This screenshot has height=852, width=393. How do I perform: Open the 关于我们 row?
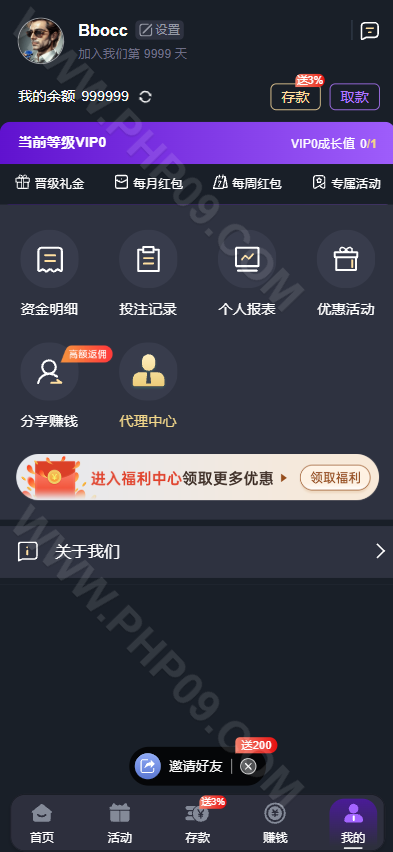196,552
